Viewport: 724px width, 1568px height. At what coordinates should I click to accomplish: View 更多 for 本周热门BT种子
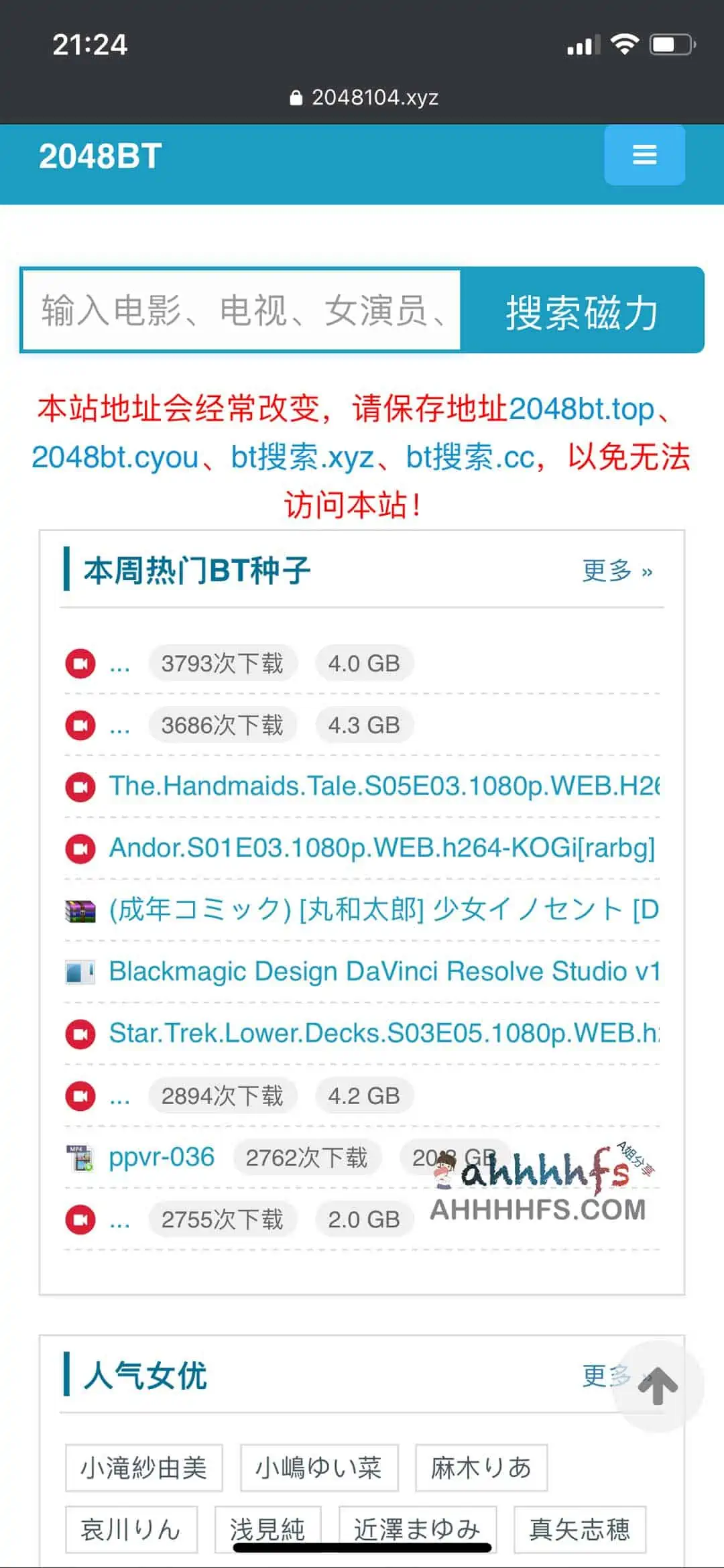(617, 571)
